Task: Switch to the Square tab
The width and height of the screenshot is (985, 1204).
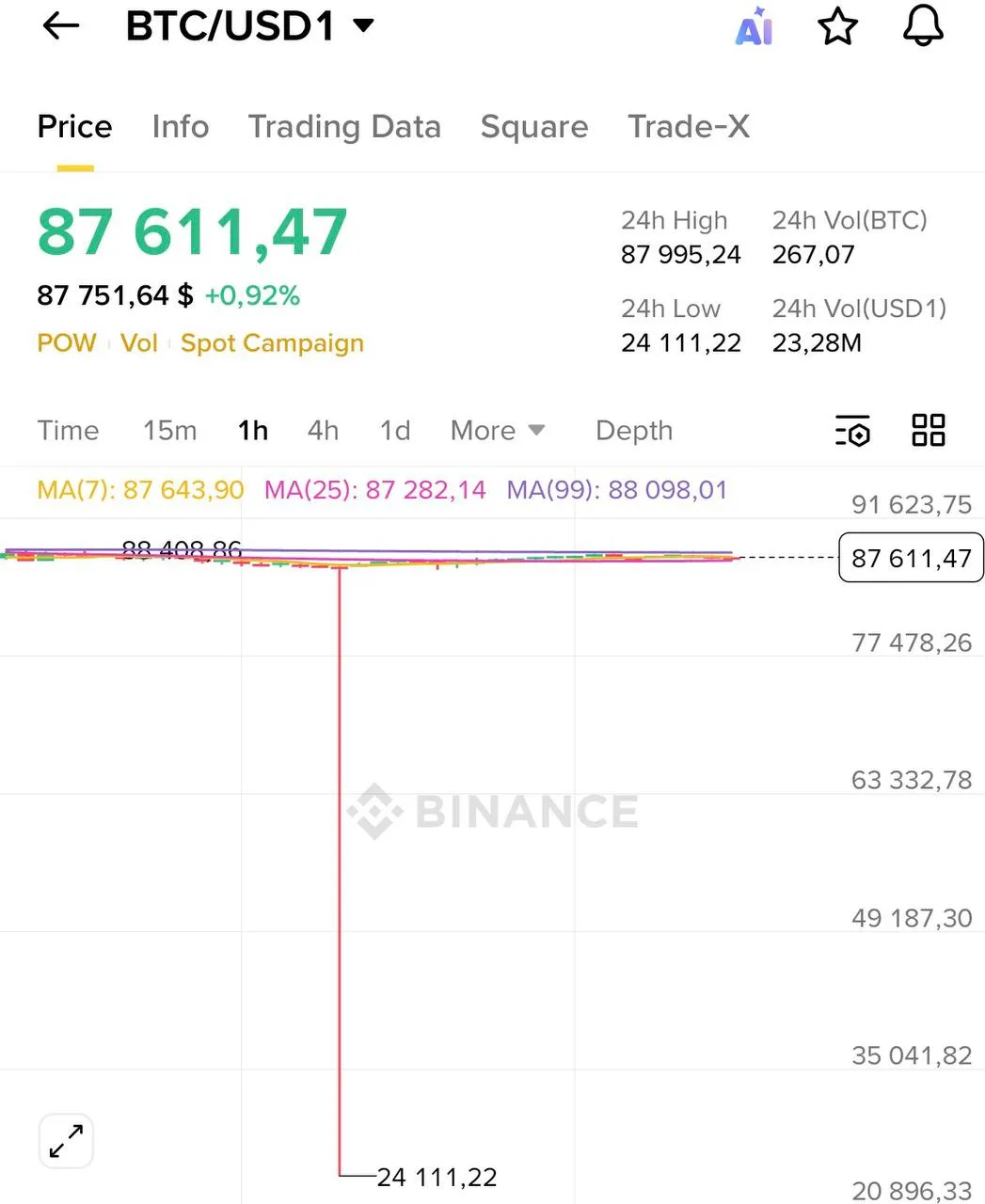Action: (x=534, y=127)
